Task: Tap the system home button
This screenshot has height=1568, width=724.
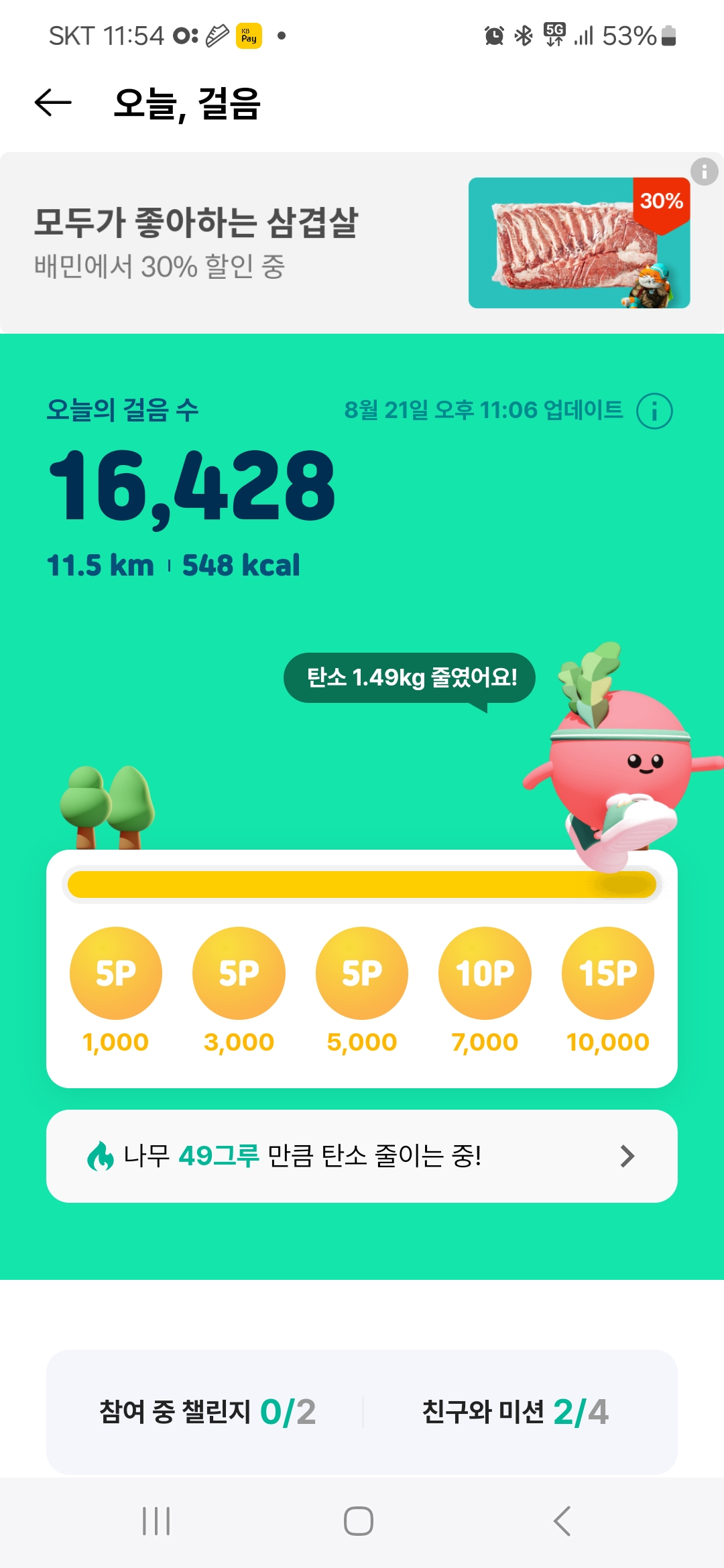Action: 359,1521
